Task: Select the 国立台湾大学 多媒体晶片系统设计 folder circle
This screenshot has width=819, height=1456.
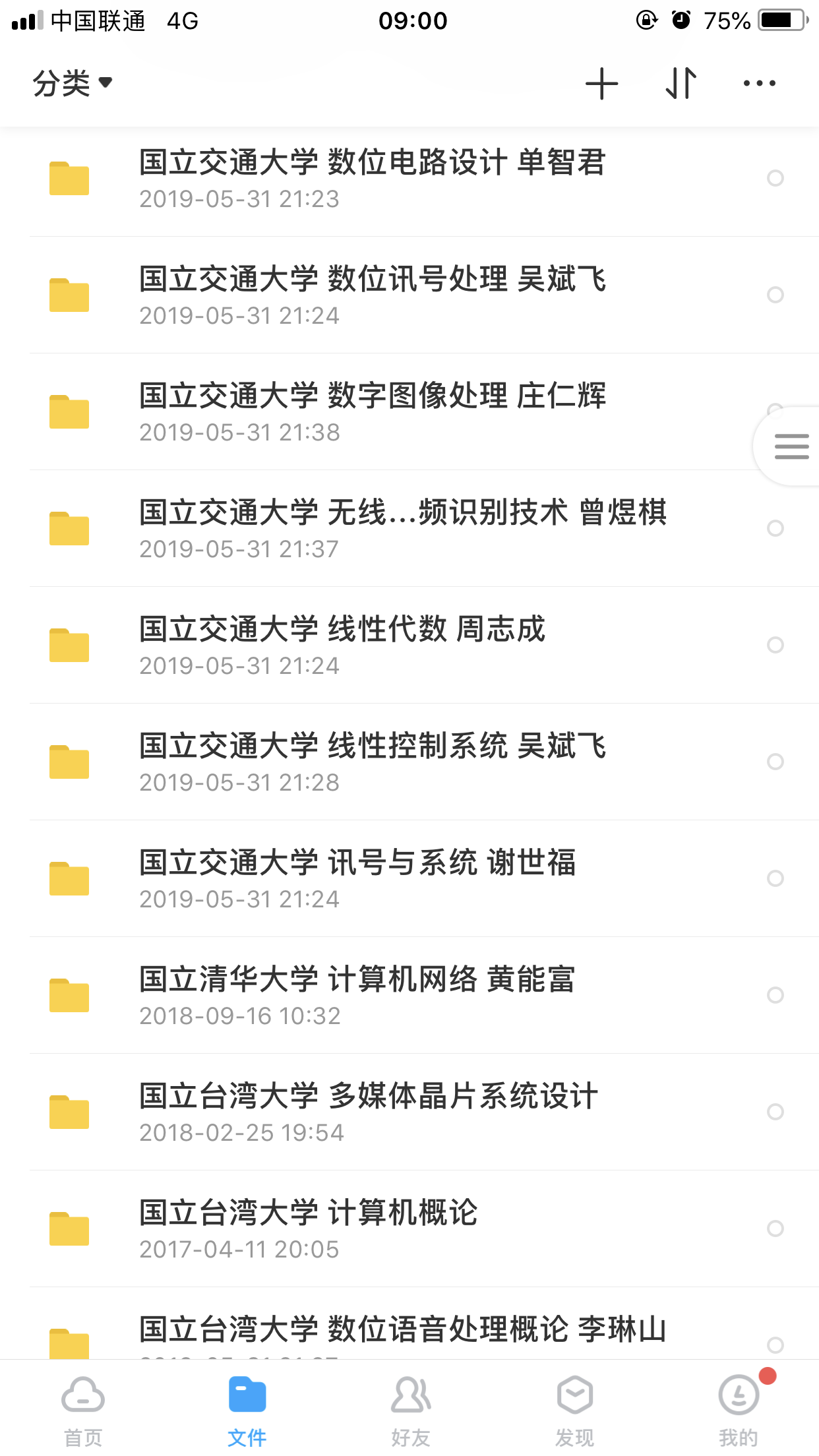Action: coord(775,1112)
